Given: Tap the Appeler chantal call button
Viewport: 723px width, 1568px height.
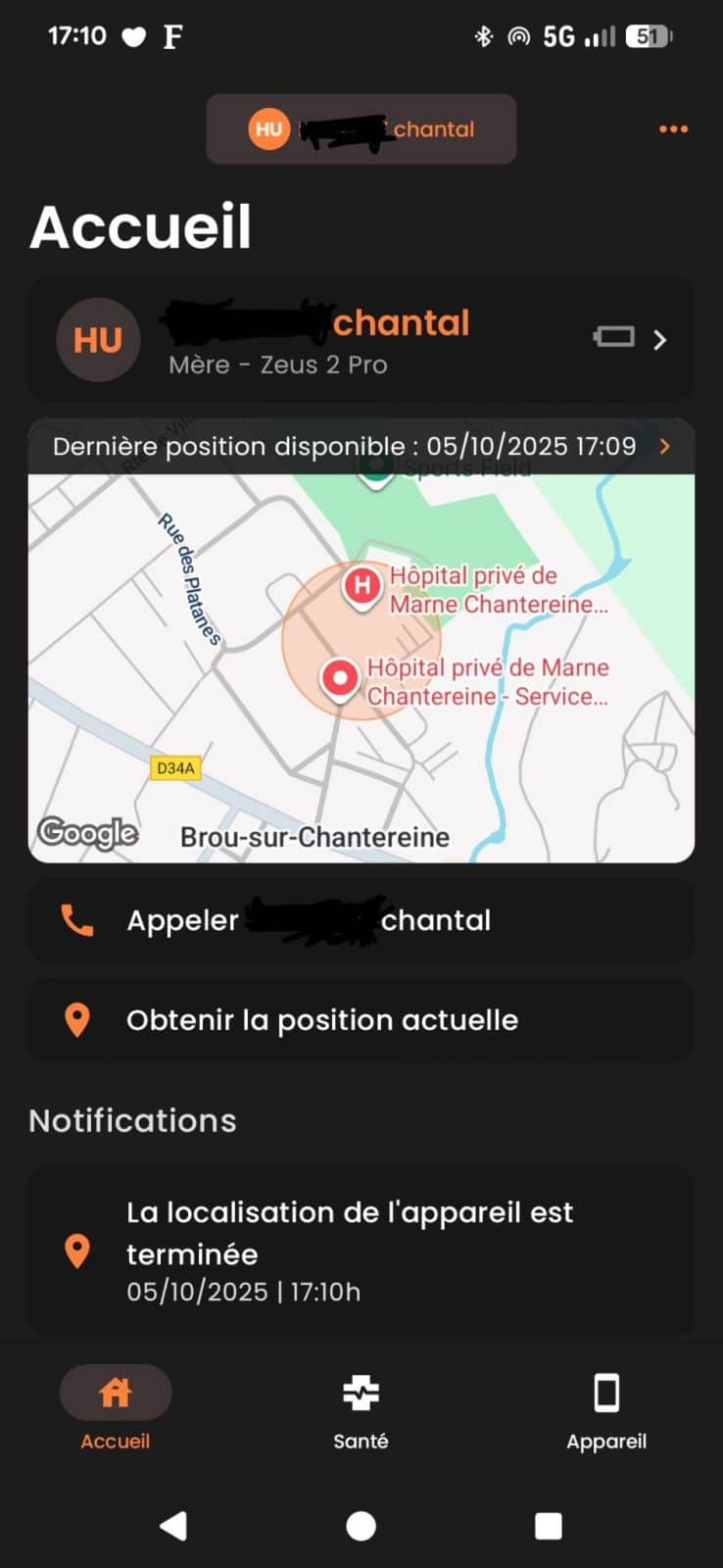Looking at the screenshot, I should (x=361, y=920).
